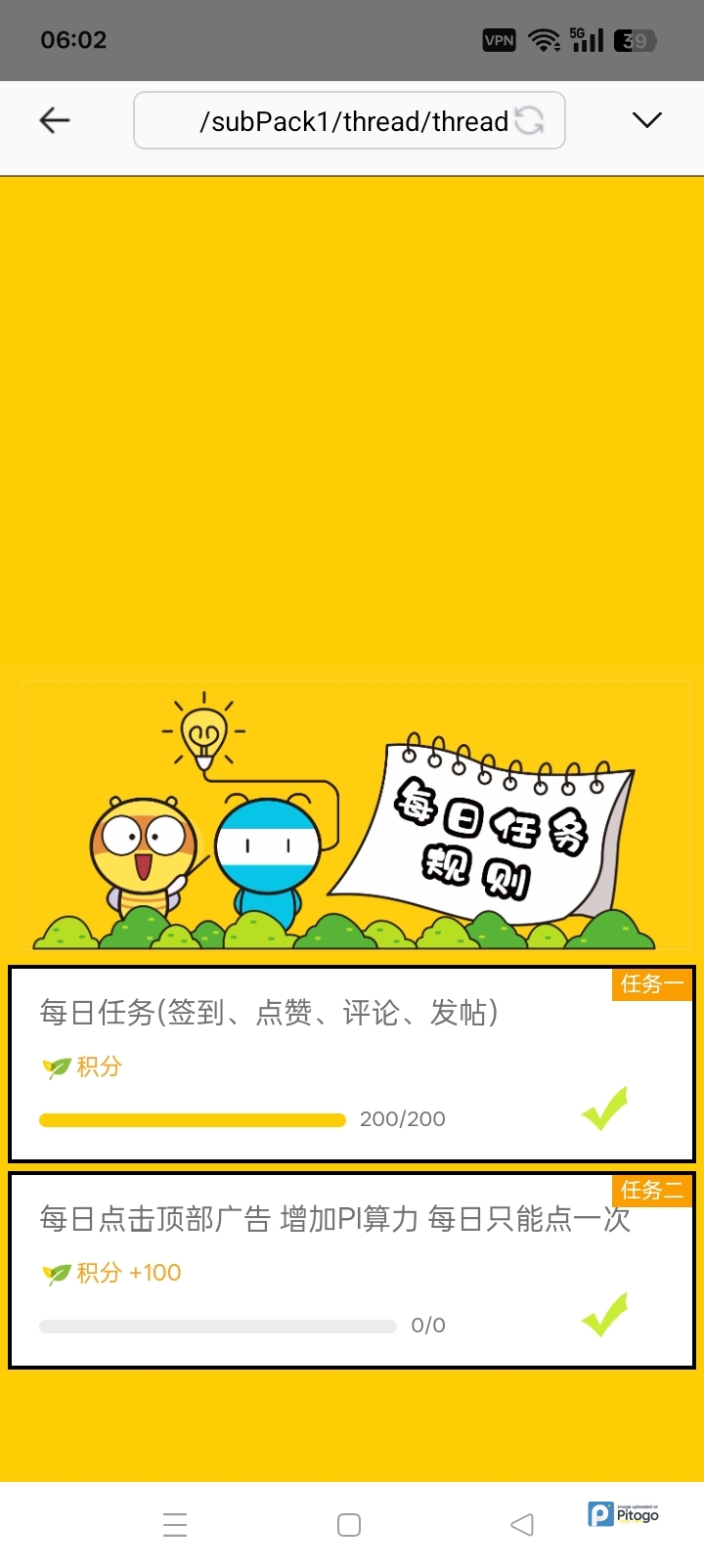Open the 任务一 每日任务 card

click(352, 1064)
